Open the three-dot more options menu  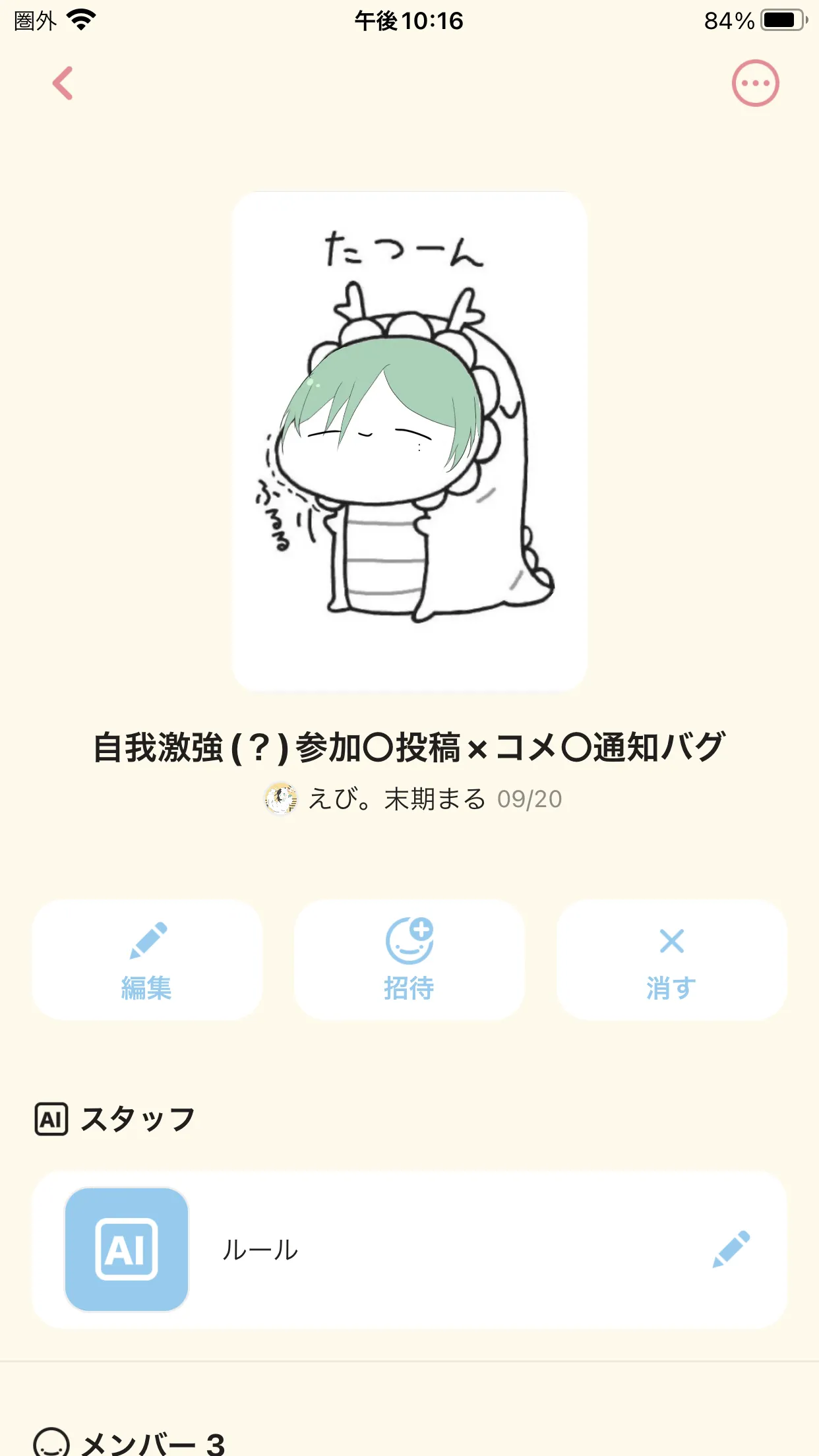coord(755,84)
